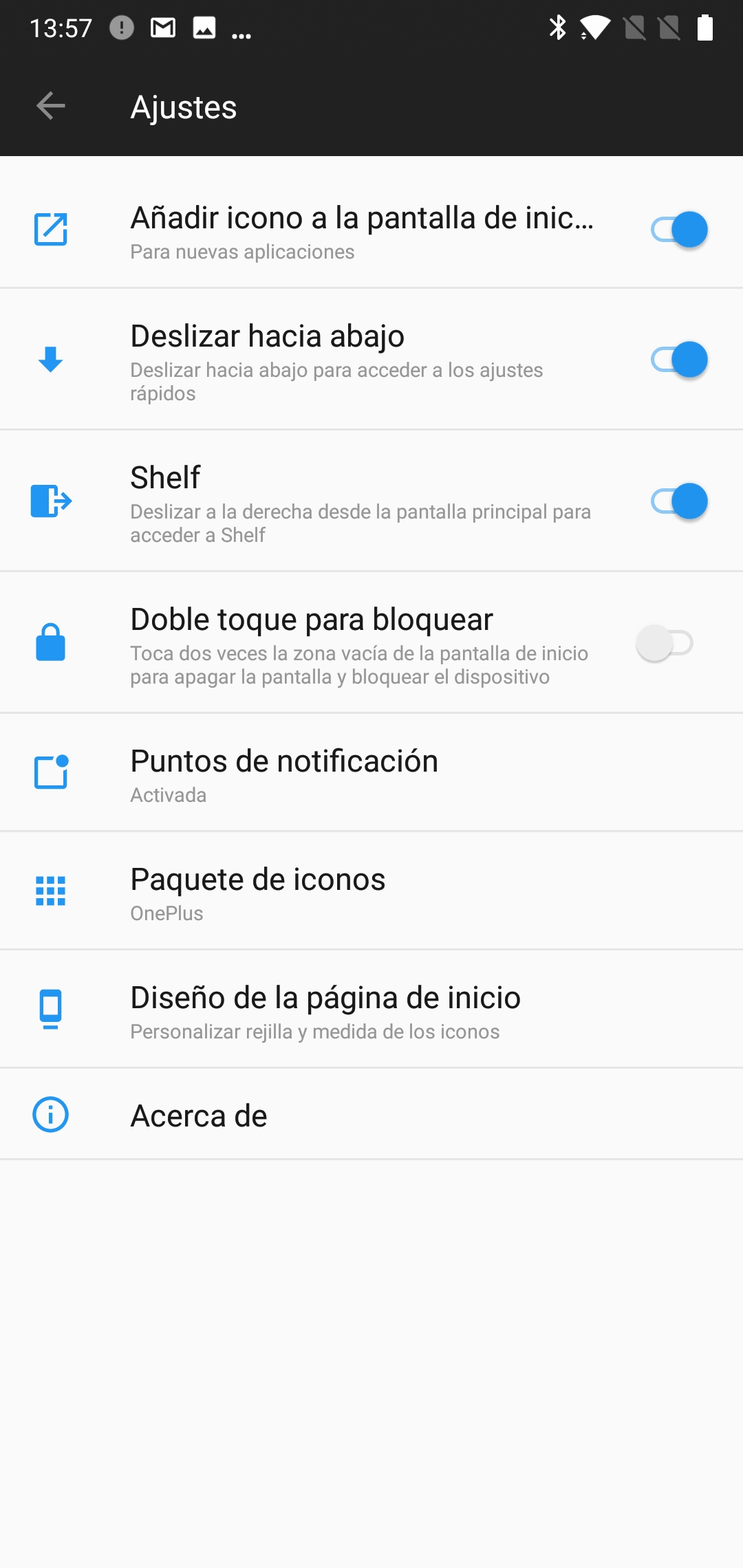Turn off the Shelf switch
This screenshot has height=1568, width=743.
(679, 501)
